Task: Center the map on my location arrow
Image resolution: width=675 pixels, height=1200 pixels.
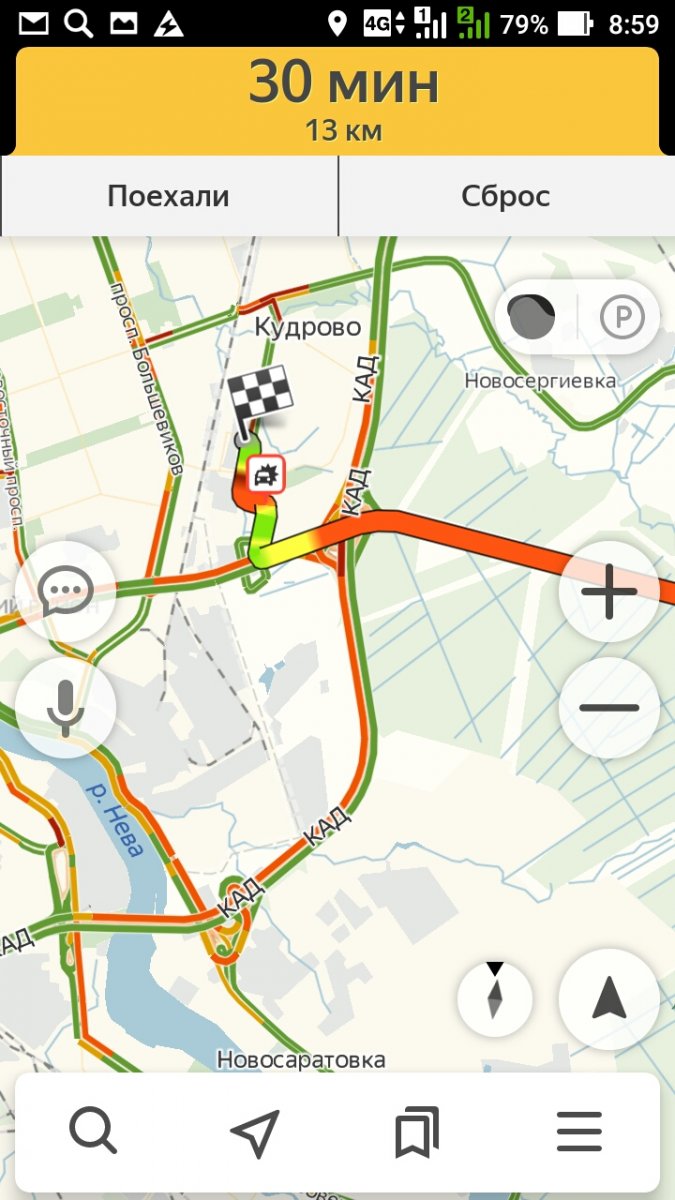Action: 608,998
